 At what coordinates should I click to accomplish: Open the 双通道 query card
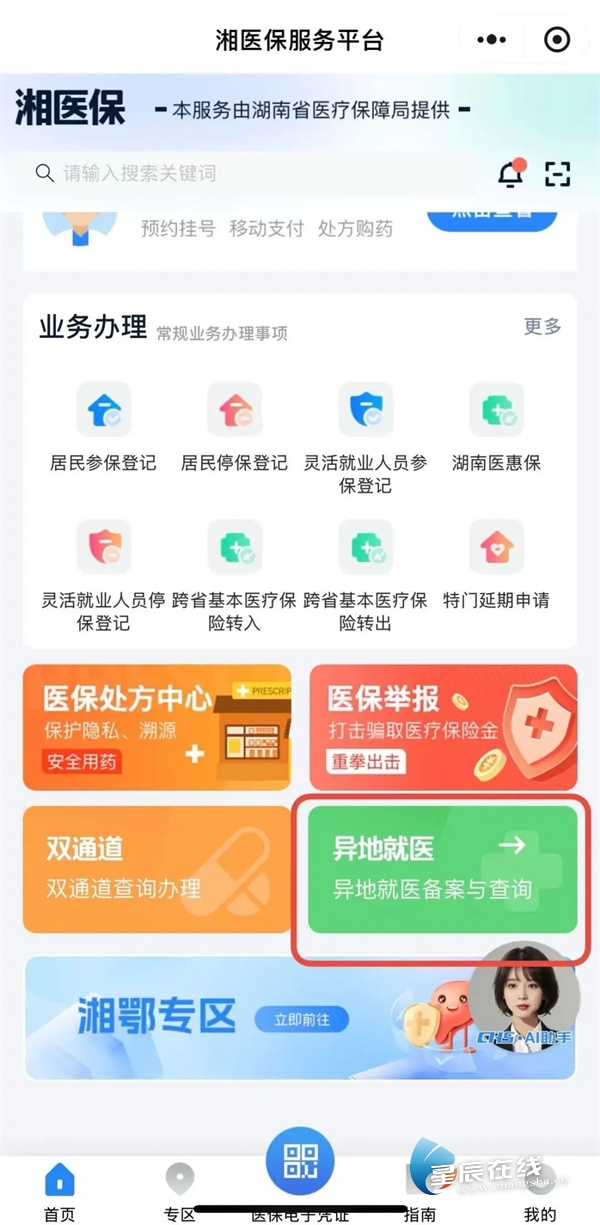point(157,869)
